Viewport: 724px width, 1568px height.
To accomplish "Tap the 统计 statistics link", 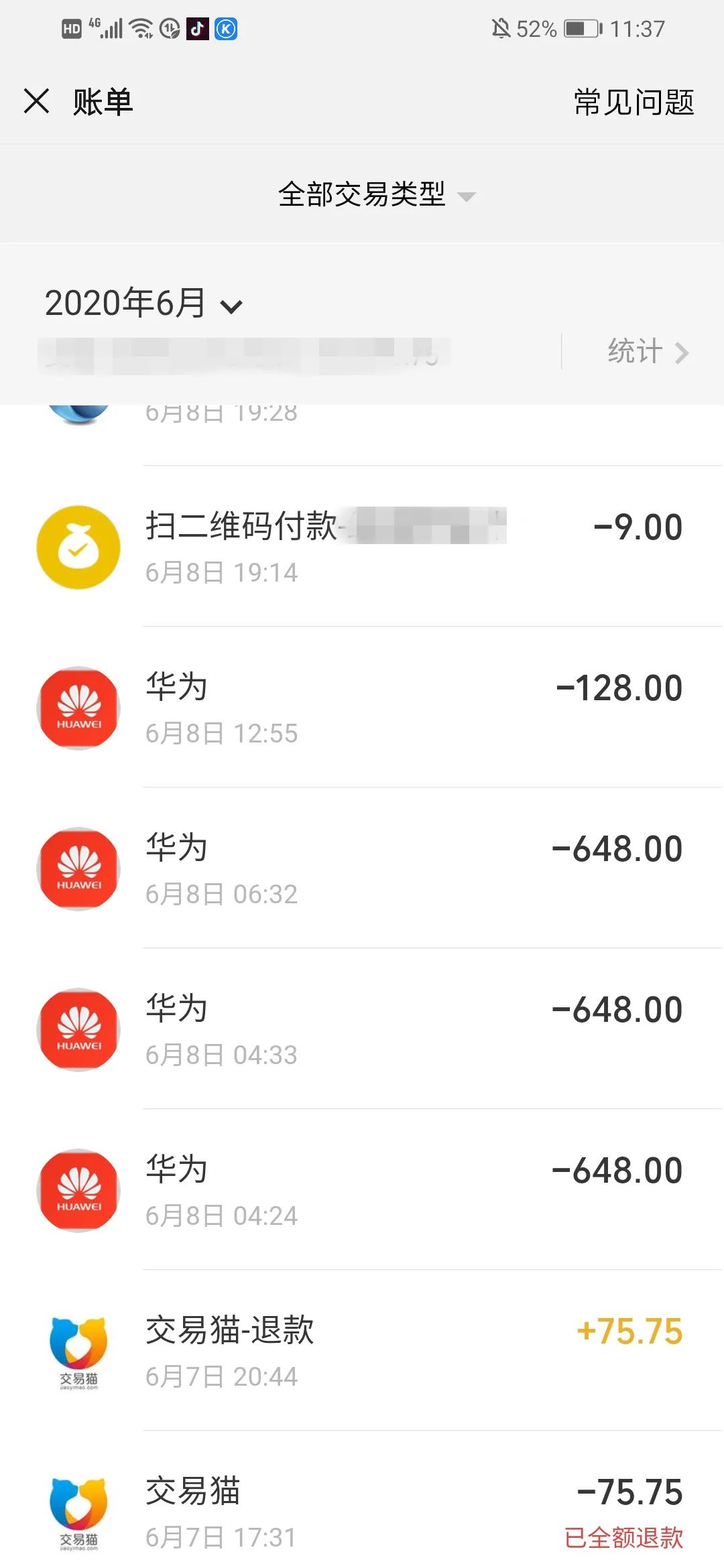I will pyautogui.click(x=632, y=350).
